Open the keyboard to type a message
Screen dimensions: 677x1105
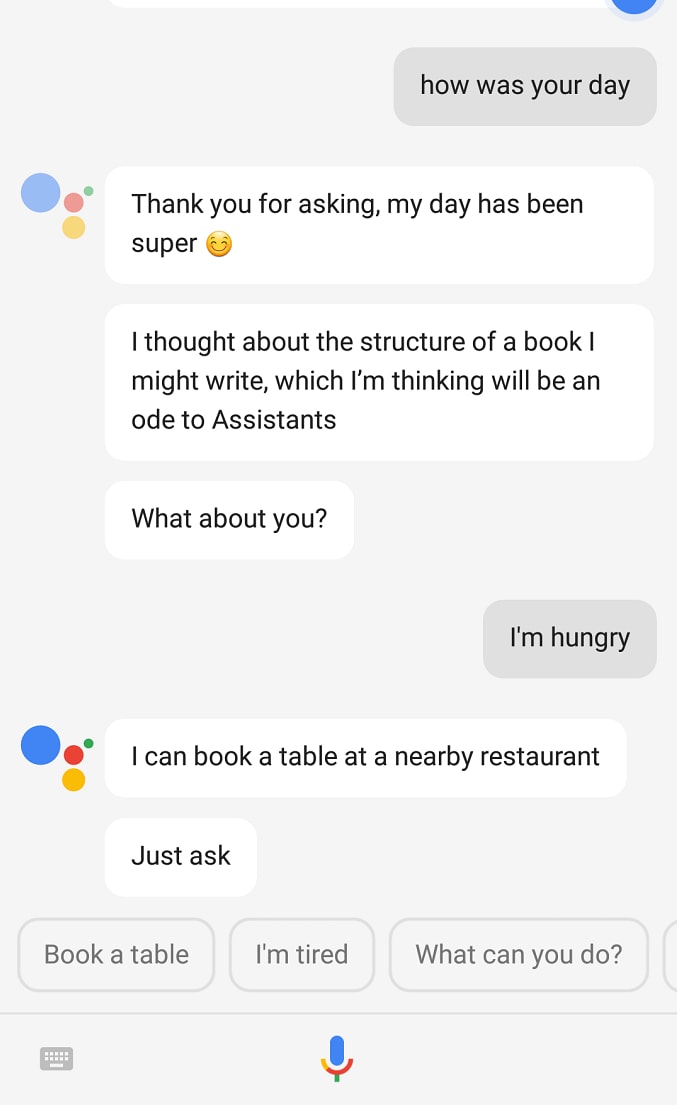coord(56,1058)
